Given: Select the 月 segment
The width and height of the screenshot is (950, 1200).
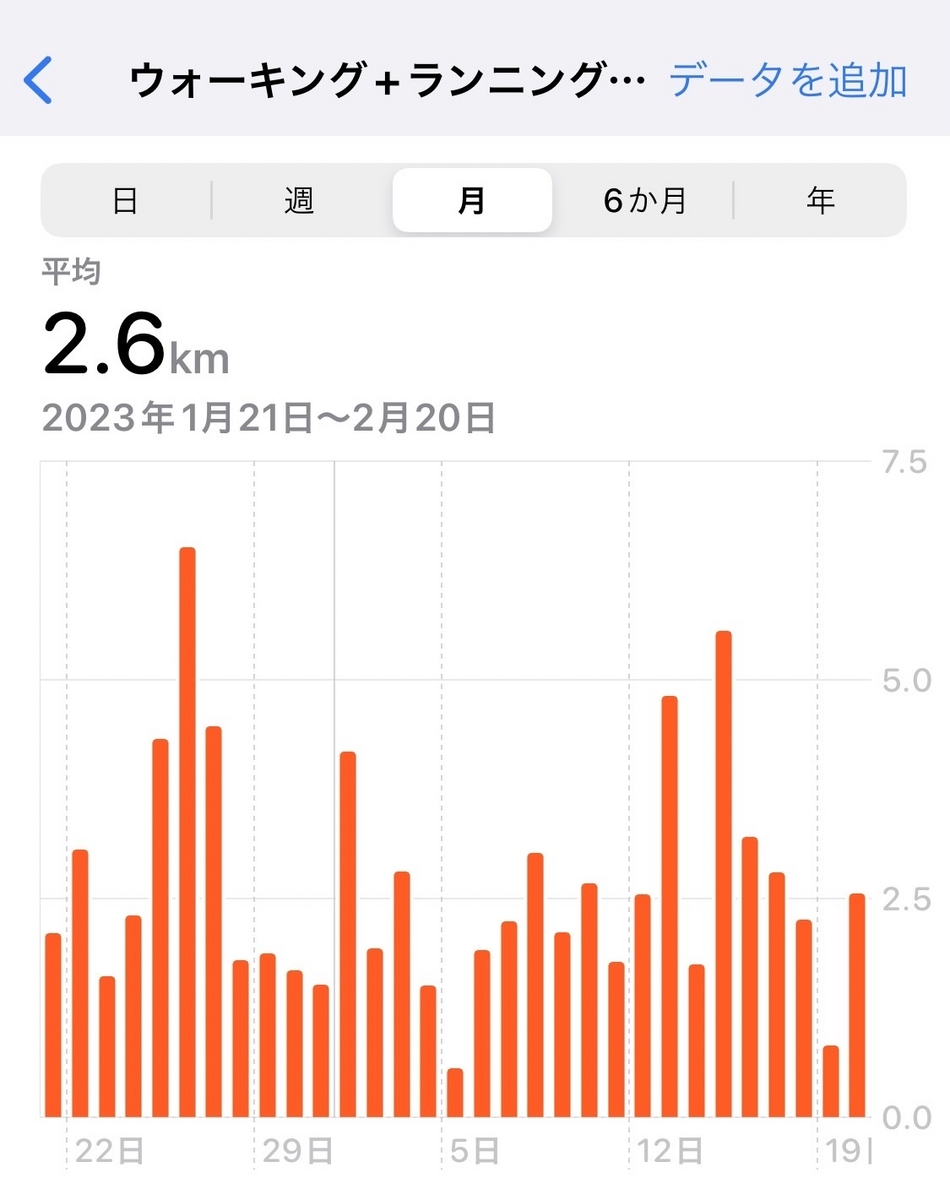Looking at the screenshot, I should 471,200.
